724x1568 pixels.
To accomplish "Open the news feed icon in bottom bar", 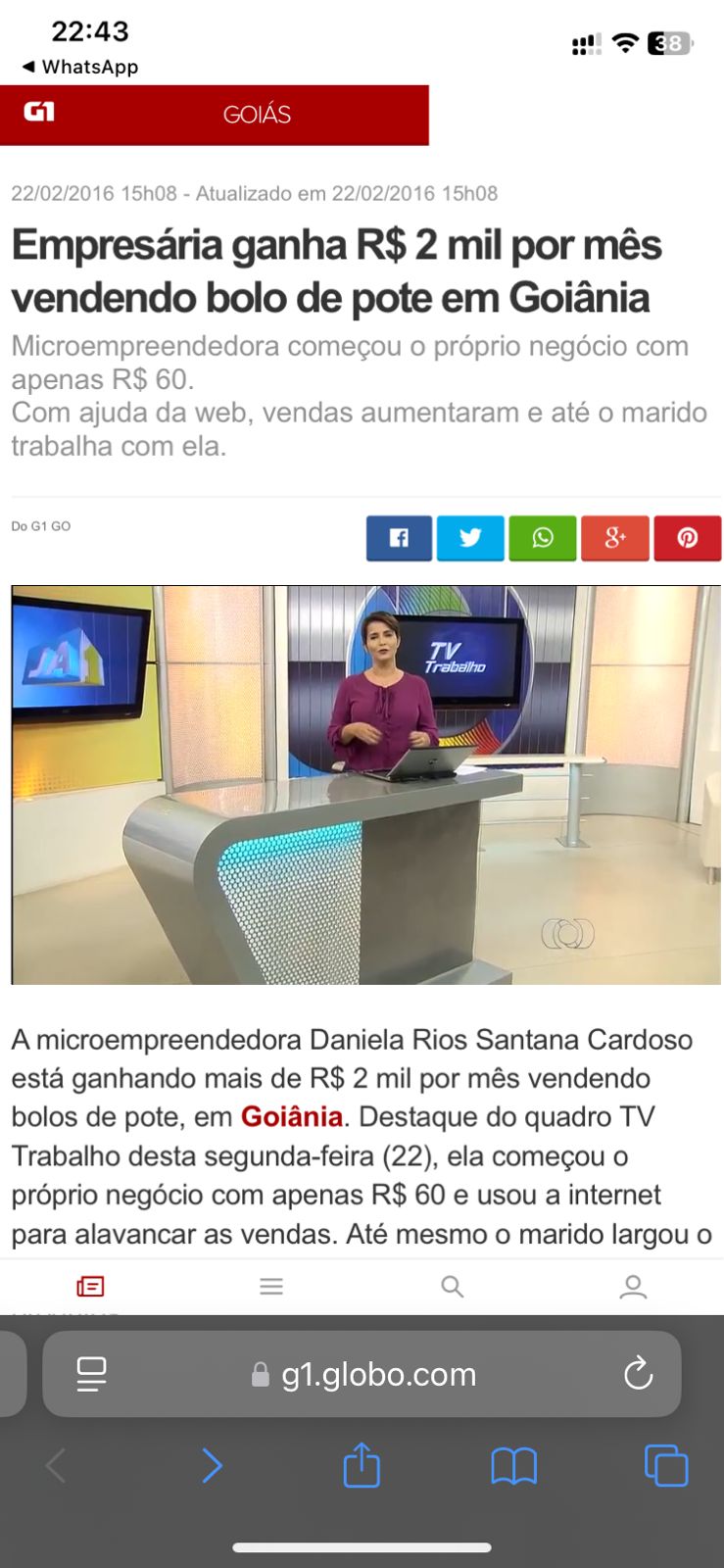I will pyautogui.click(x=90, y=1287).
